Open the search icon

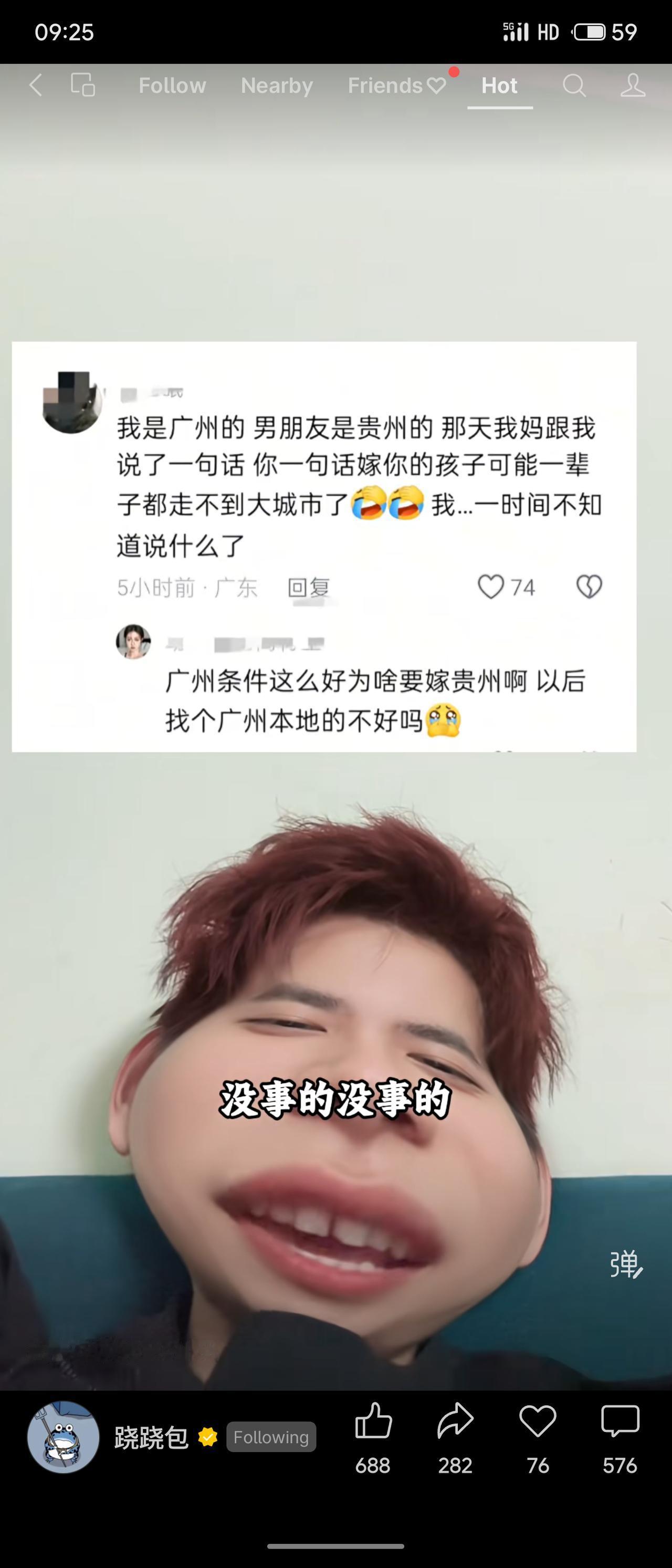574,85
